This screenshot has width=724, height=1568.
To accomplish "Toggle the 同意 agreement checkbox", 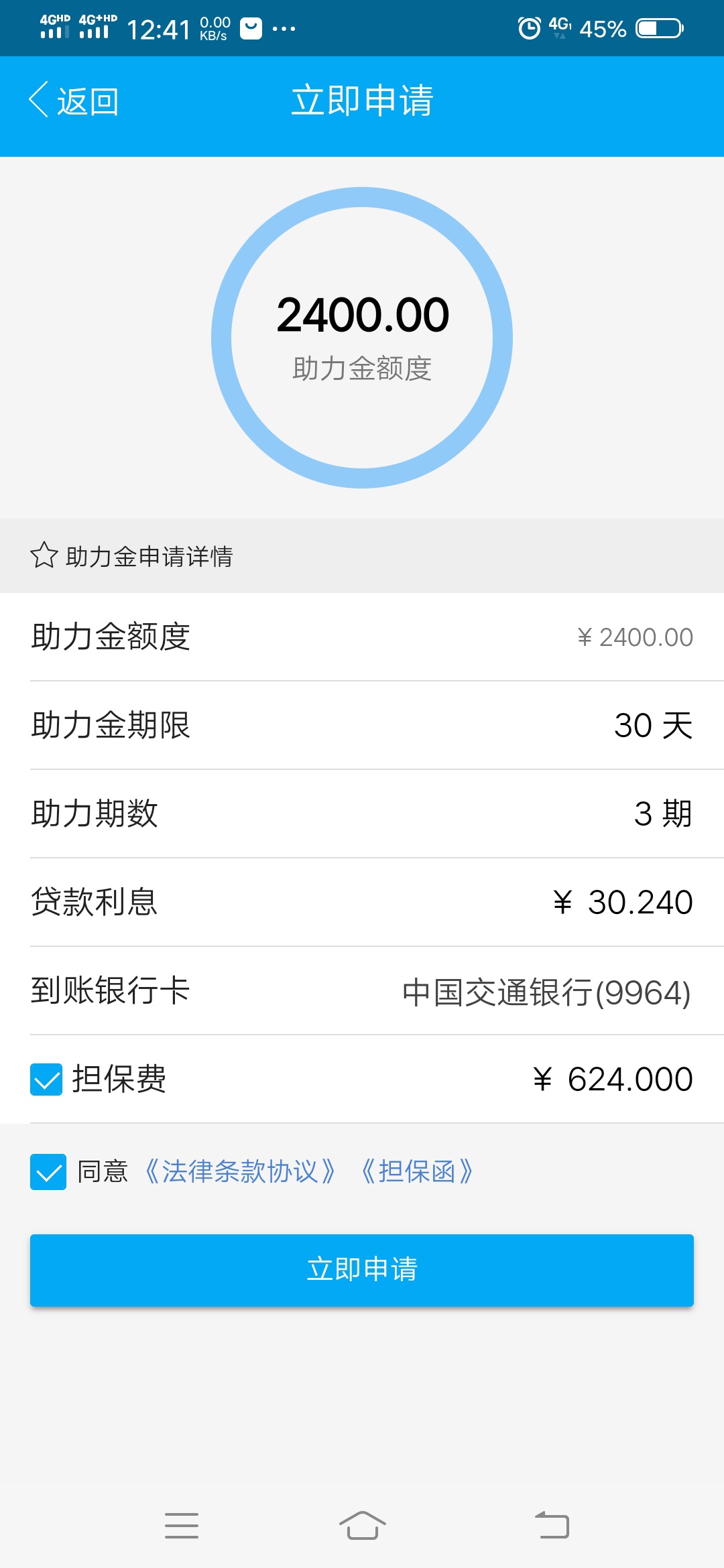I will (x=48, y=1172).
